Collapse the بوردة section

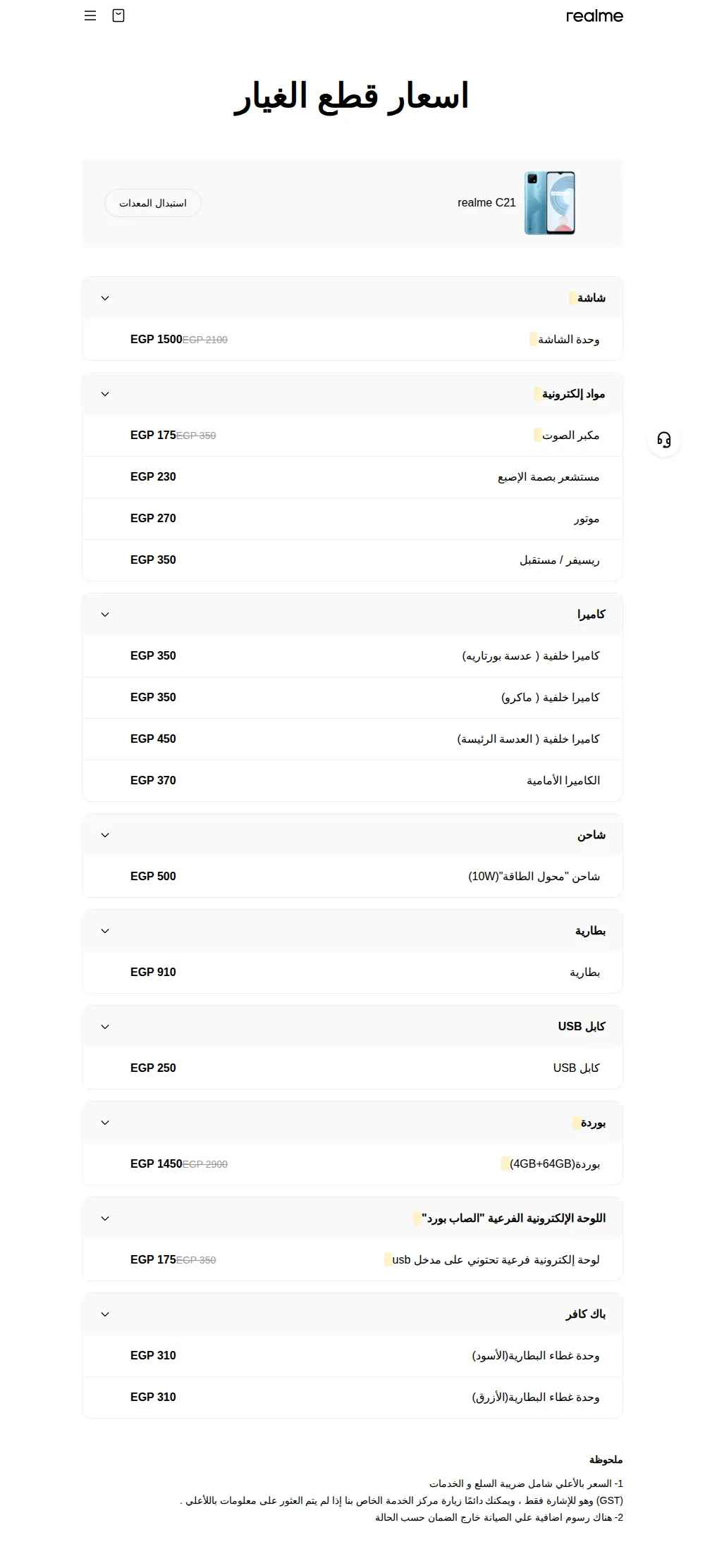click(x=352, y=1123)
